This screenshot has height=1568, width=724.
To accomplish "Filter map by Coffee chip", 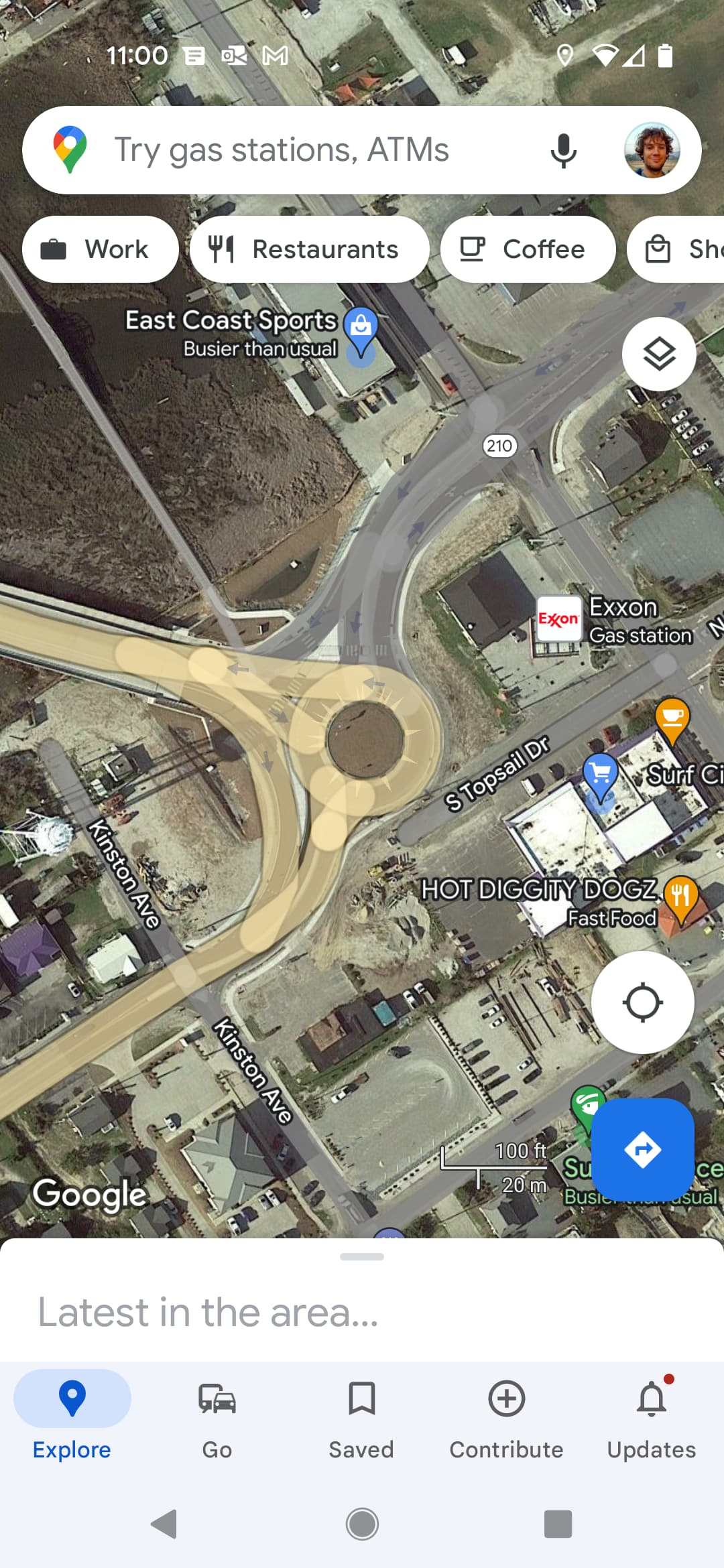I will [528, 249].
